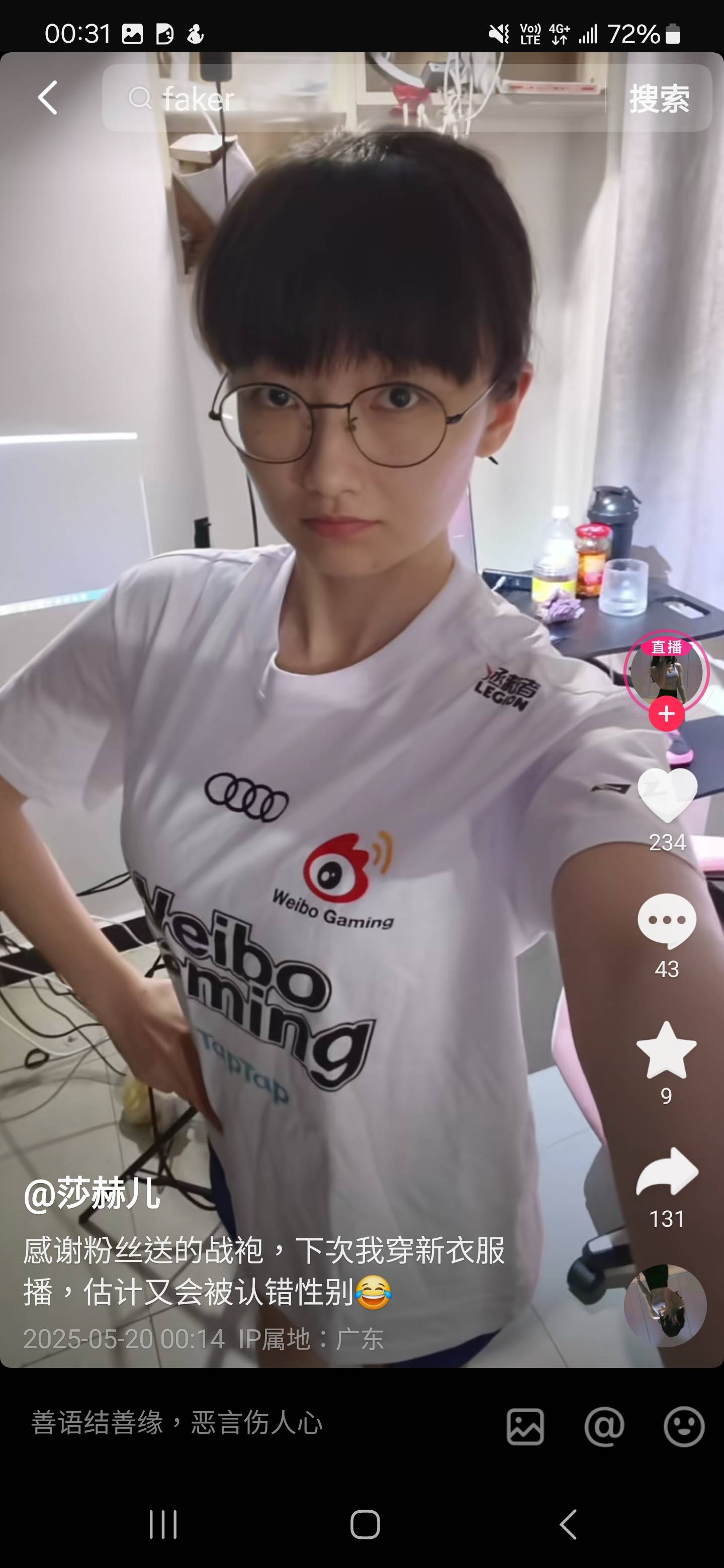Open the live-streaming author avatar
724x1568 pixels.
[x=666, y=671]
